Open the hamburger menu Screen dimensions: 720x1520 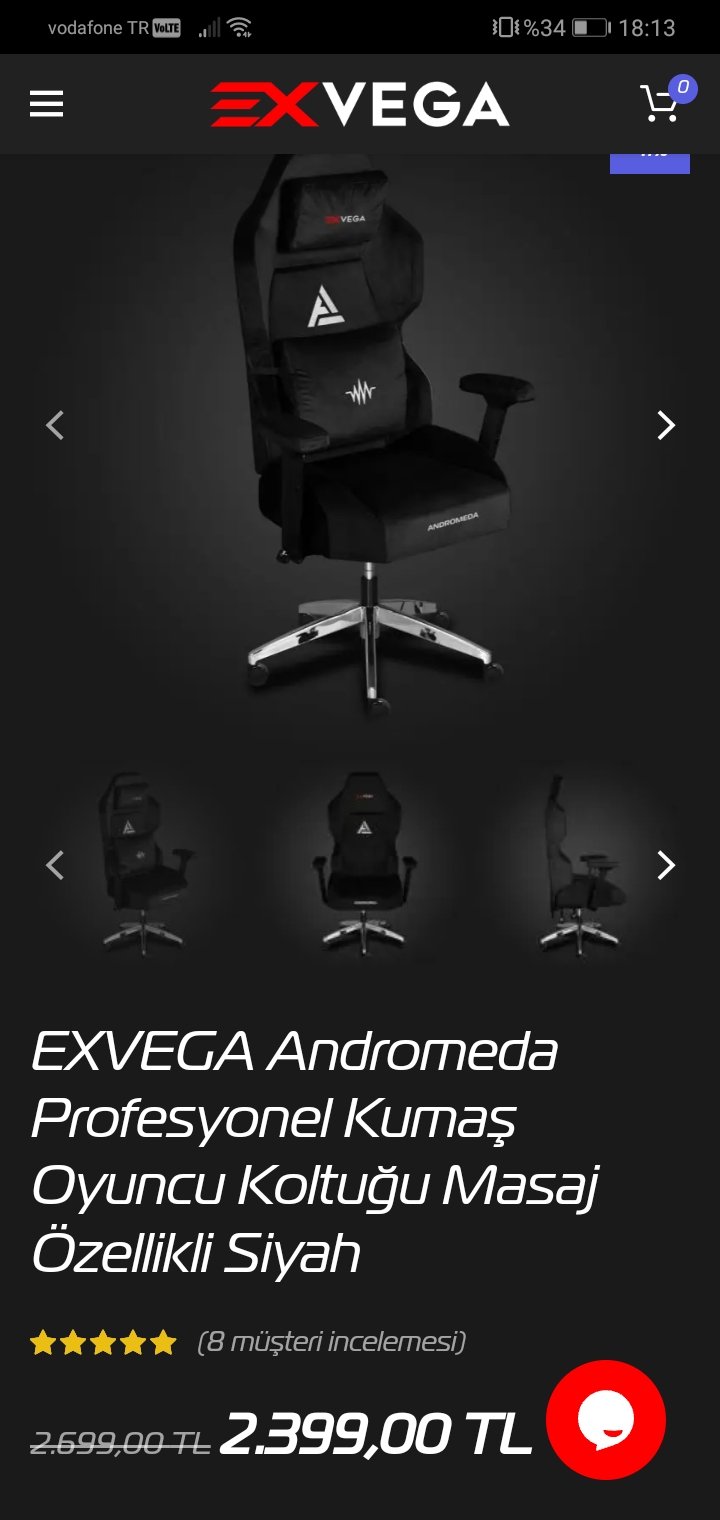tap(46, 104)
